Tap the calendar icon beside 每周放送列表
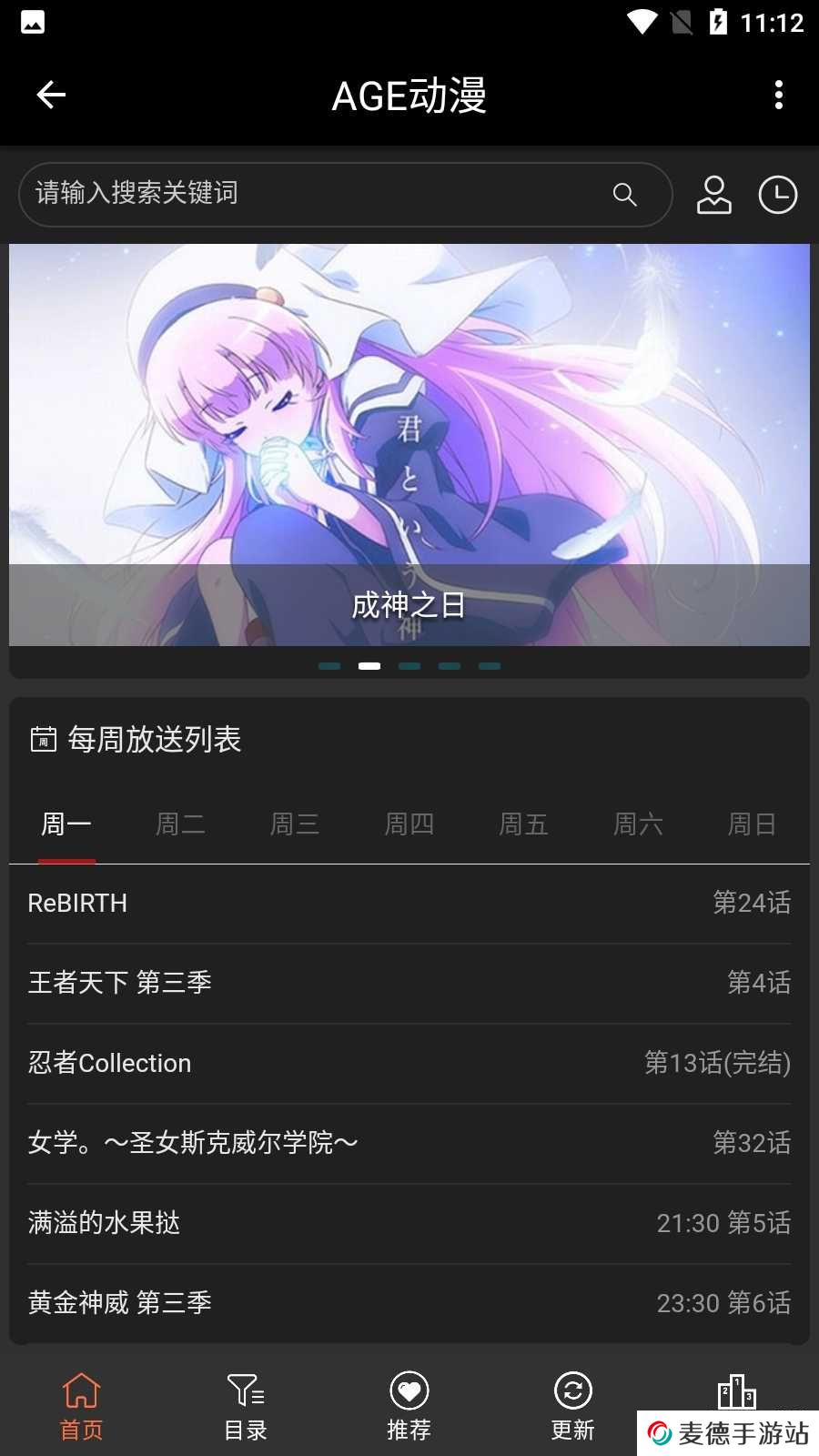 pyautogui.click(x=42, y=738)
